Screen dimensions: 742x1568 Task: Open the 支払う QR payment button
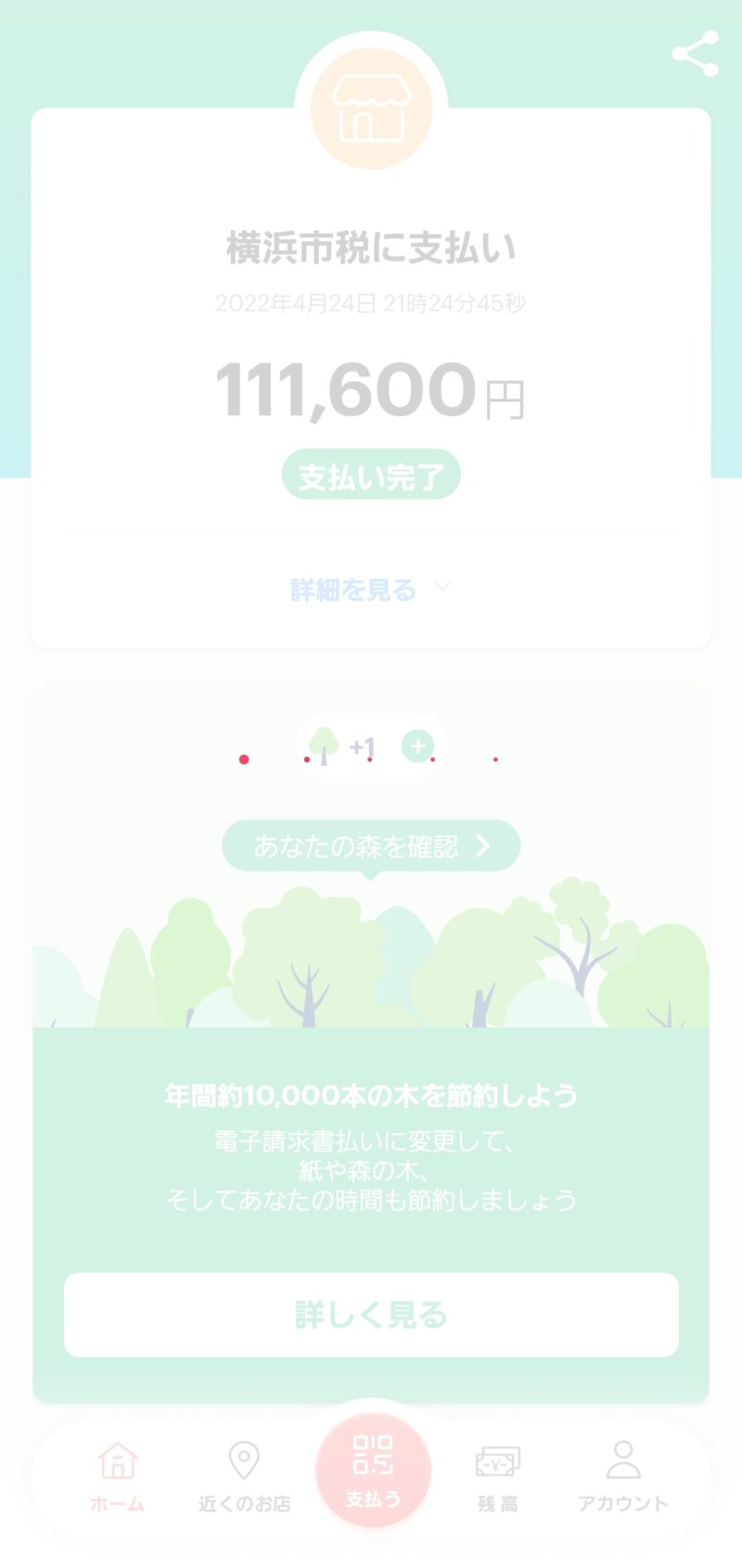[x=373, y=1471]
